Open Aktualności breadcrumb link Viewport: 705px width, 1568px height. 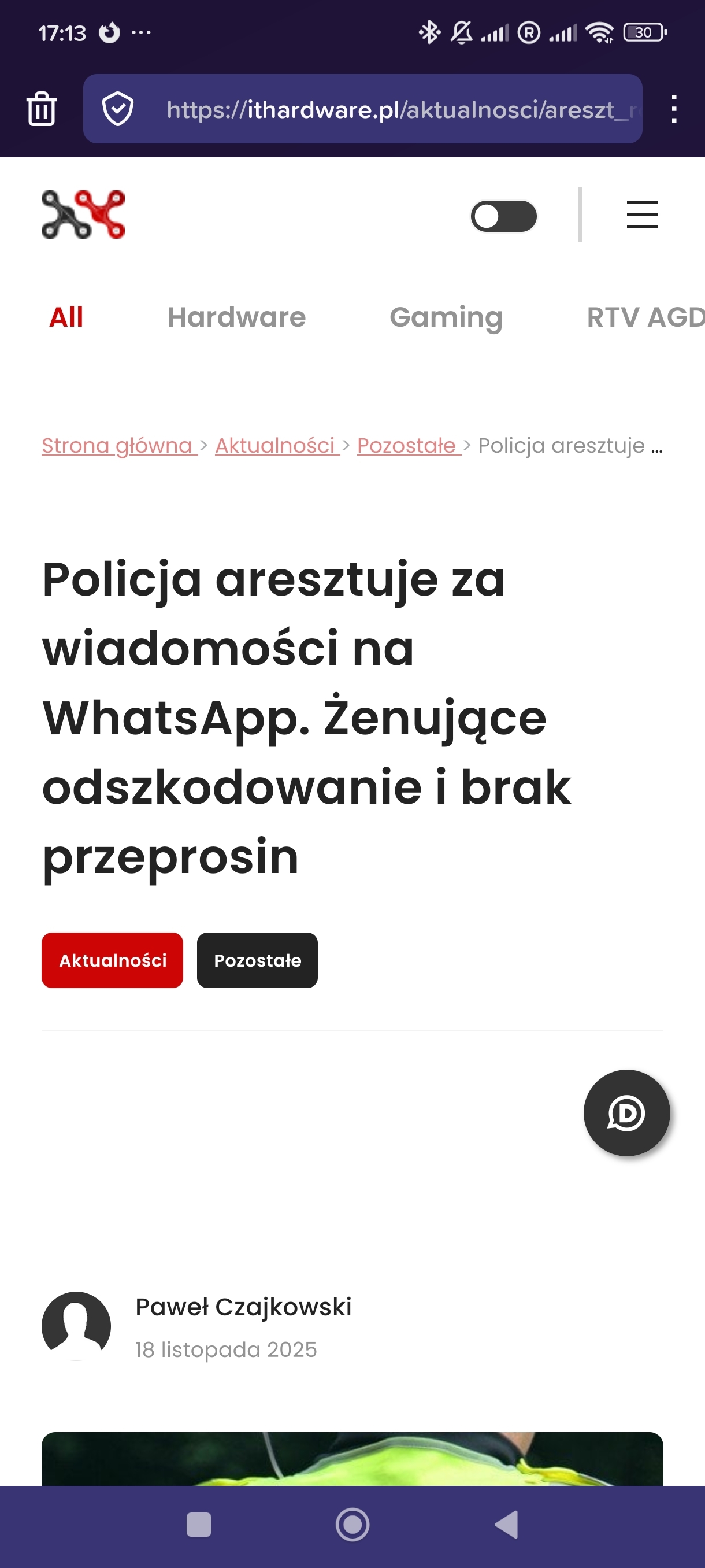(x=275, y=446)
